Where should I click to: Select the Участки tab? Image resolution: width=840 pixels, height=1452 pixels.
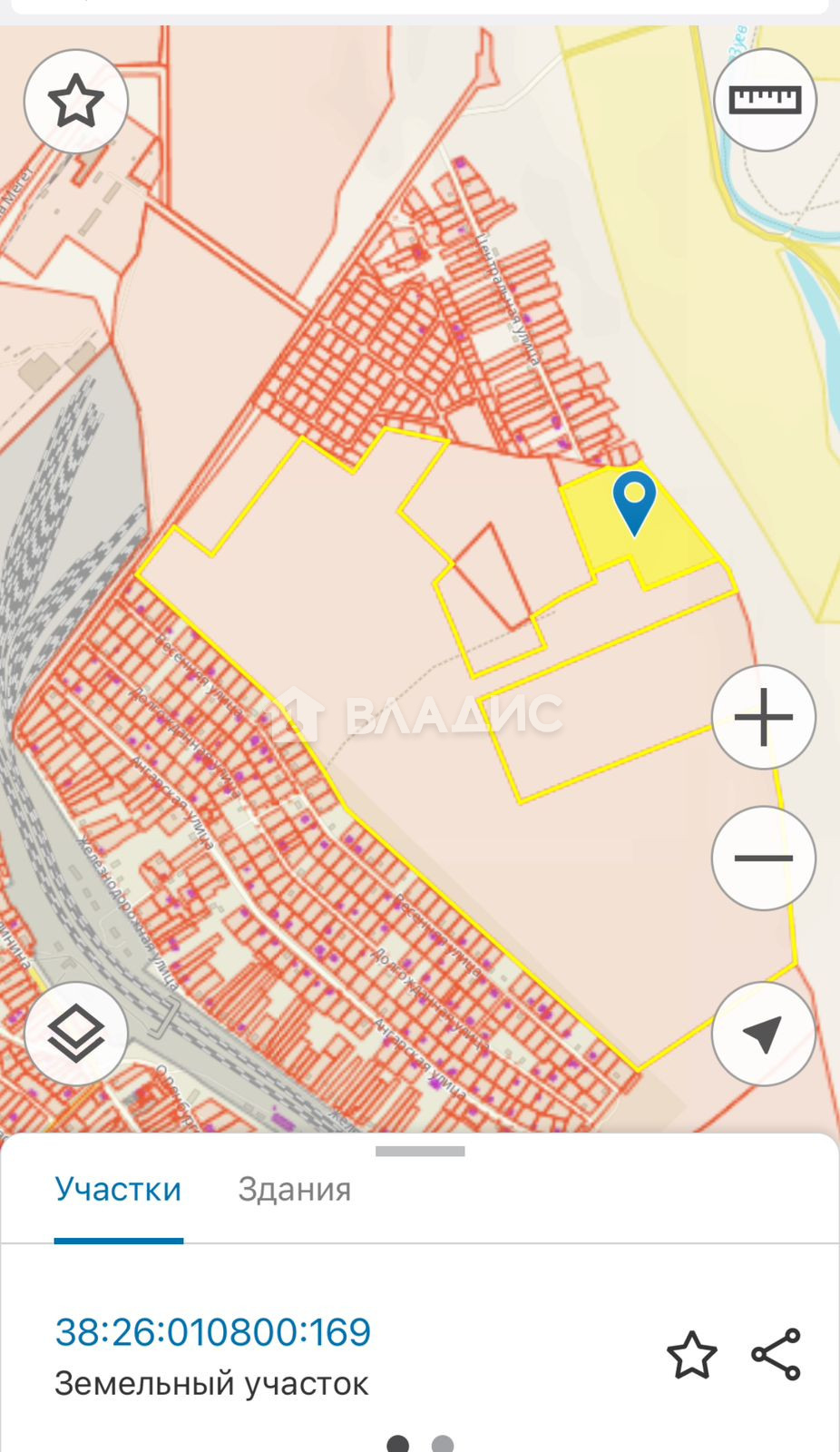point(118,1189)
